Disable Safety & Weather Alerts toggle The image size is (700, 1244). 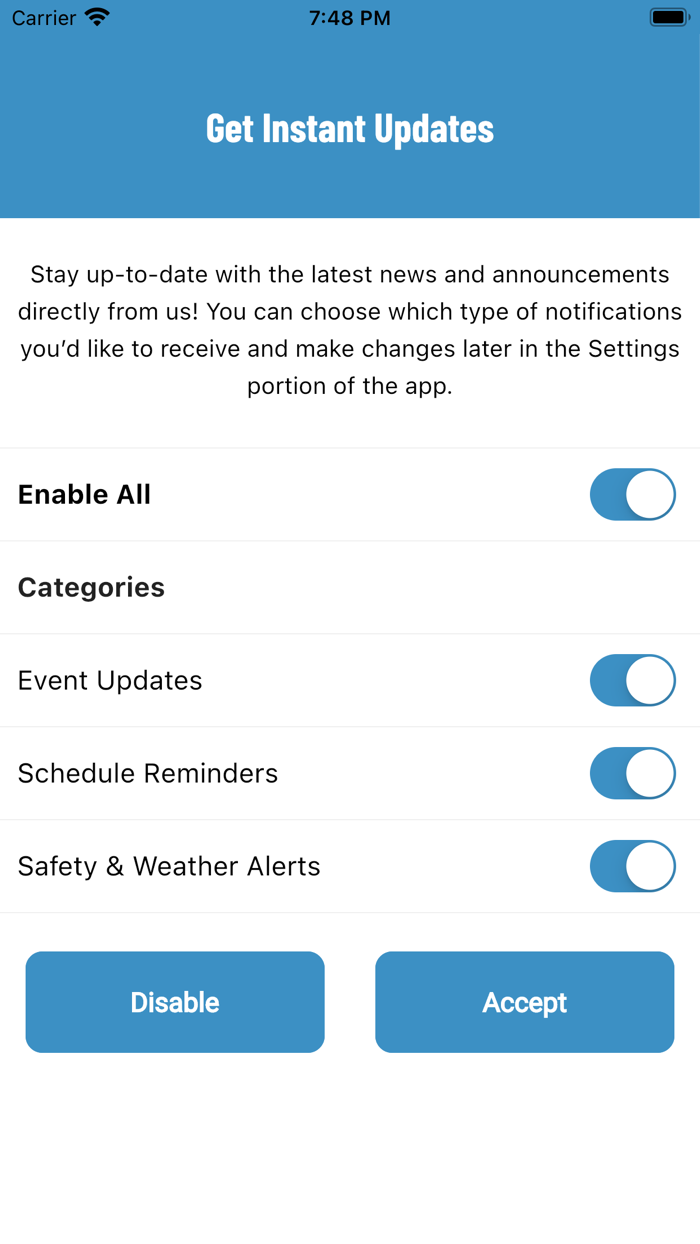tap(632, 867)
